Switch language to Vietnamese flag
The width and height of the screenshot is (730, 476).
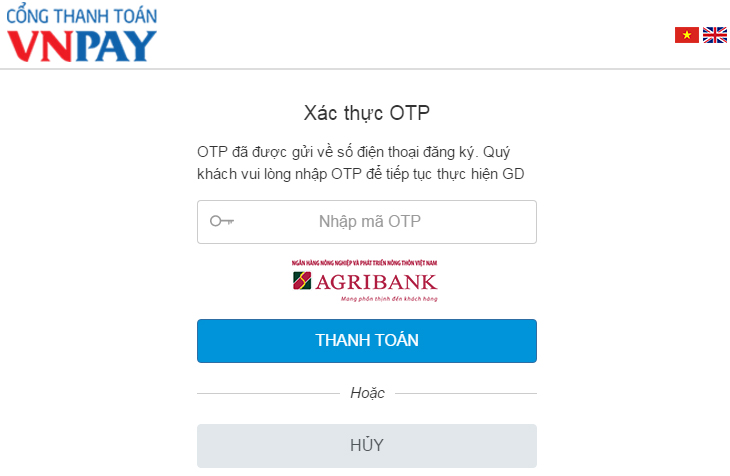(686, 35)
